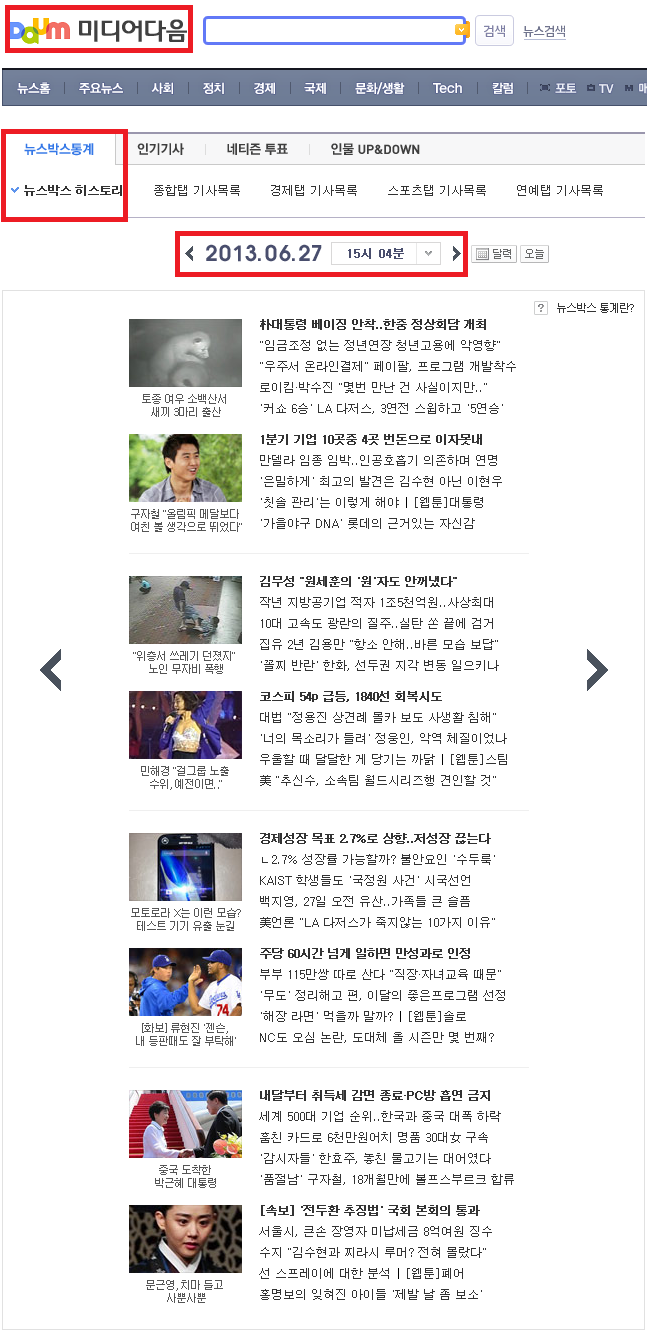This screenshot has height=1336, width=647.
Task: Switch to the 네티즌 투표 tab
Action: (257, 149)
